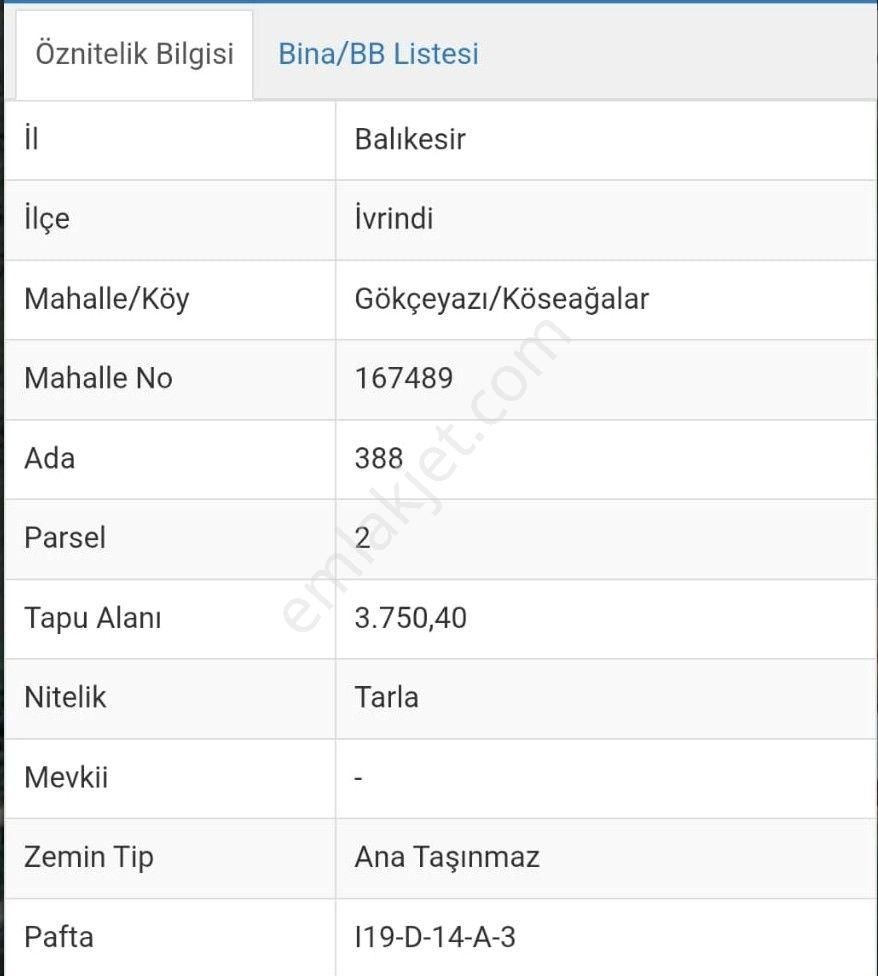Screen dimensions: 878x976
Task: Click the Ada row label
Action: tap(49, 458)
